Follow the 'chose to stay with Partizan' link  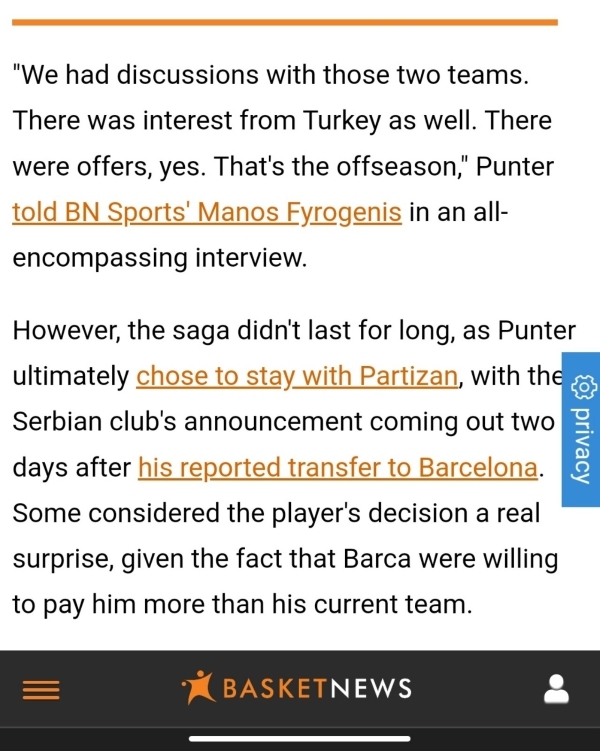point(297,376)
